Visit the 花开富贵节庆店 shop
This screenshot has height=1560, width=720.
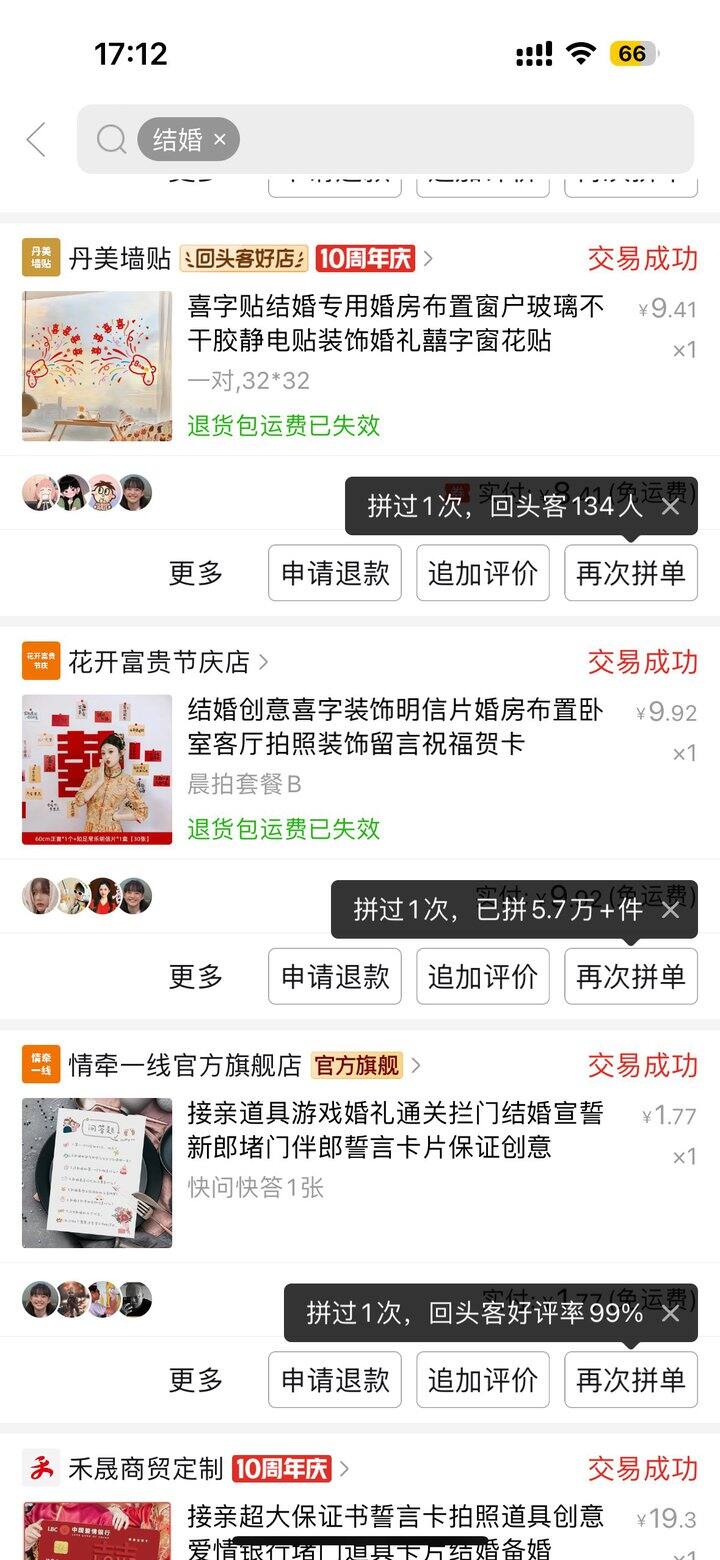click(158, 662)
